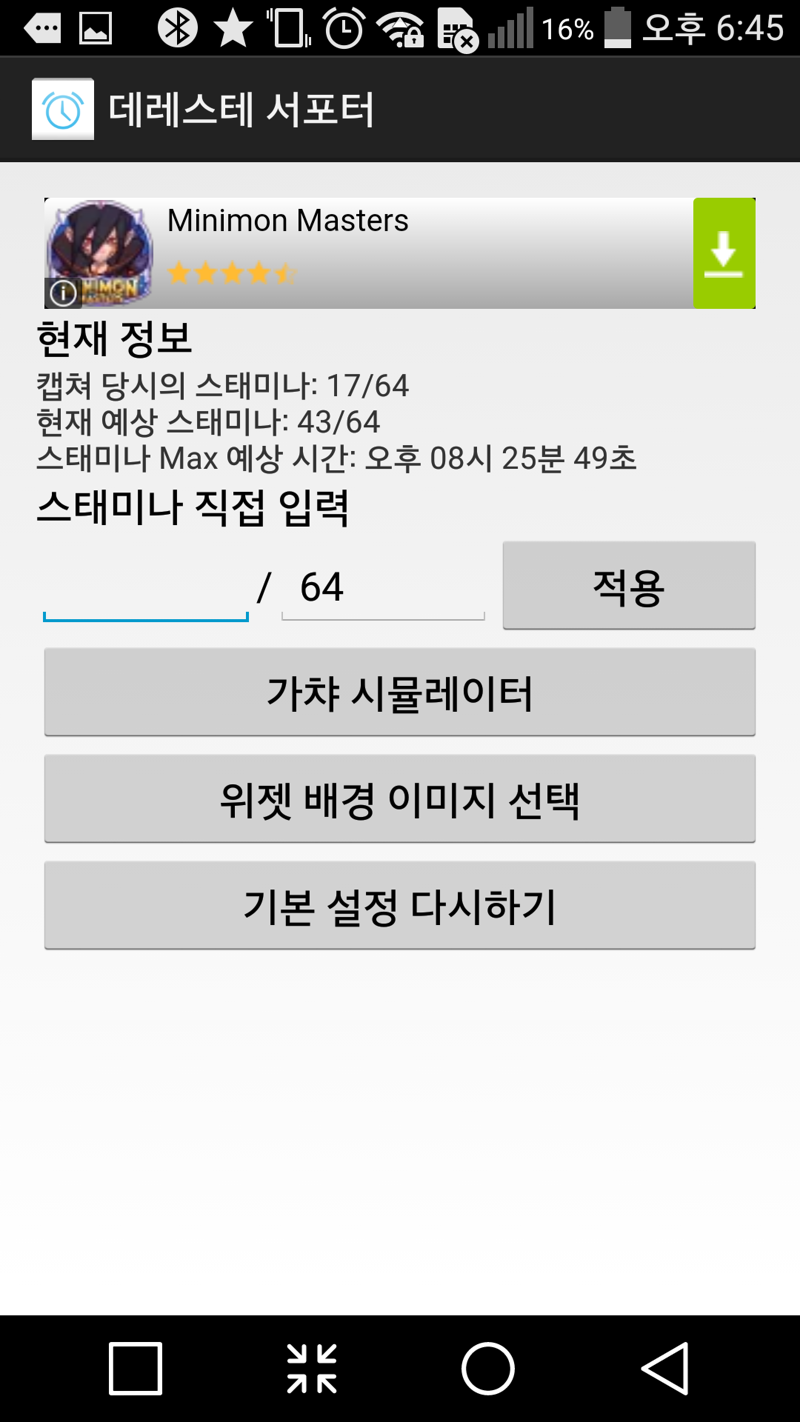Go to the home screen via the circle button
This screenshot has width=800, height=1422.
coord(488,1367)
